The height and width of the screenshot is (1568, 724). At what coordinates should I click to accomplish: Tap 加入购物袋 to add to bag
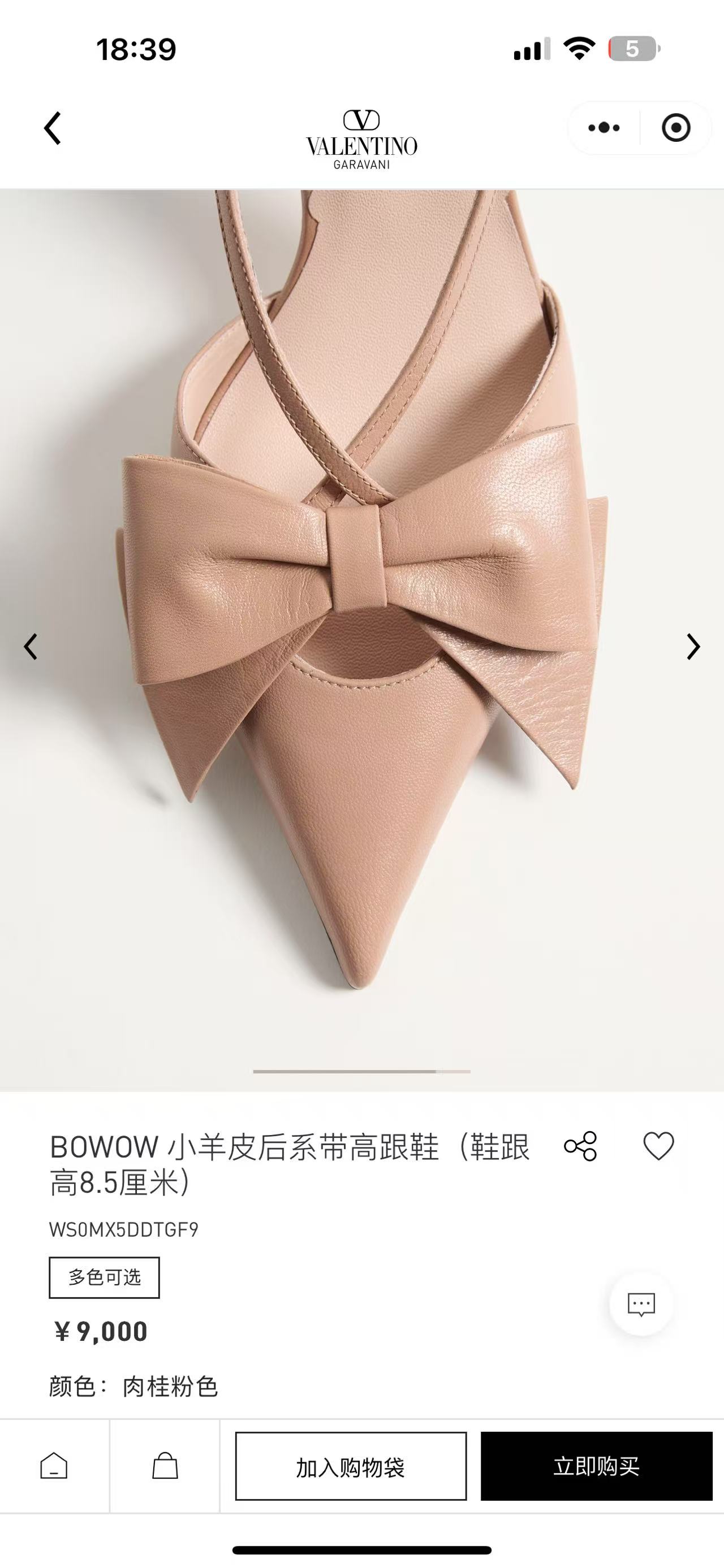351,1466
